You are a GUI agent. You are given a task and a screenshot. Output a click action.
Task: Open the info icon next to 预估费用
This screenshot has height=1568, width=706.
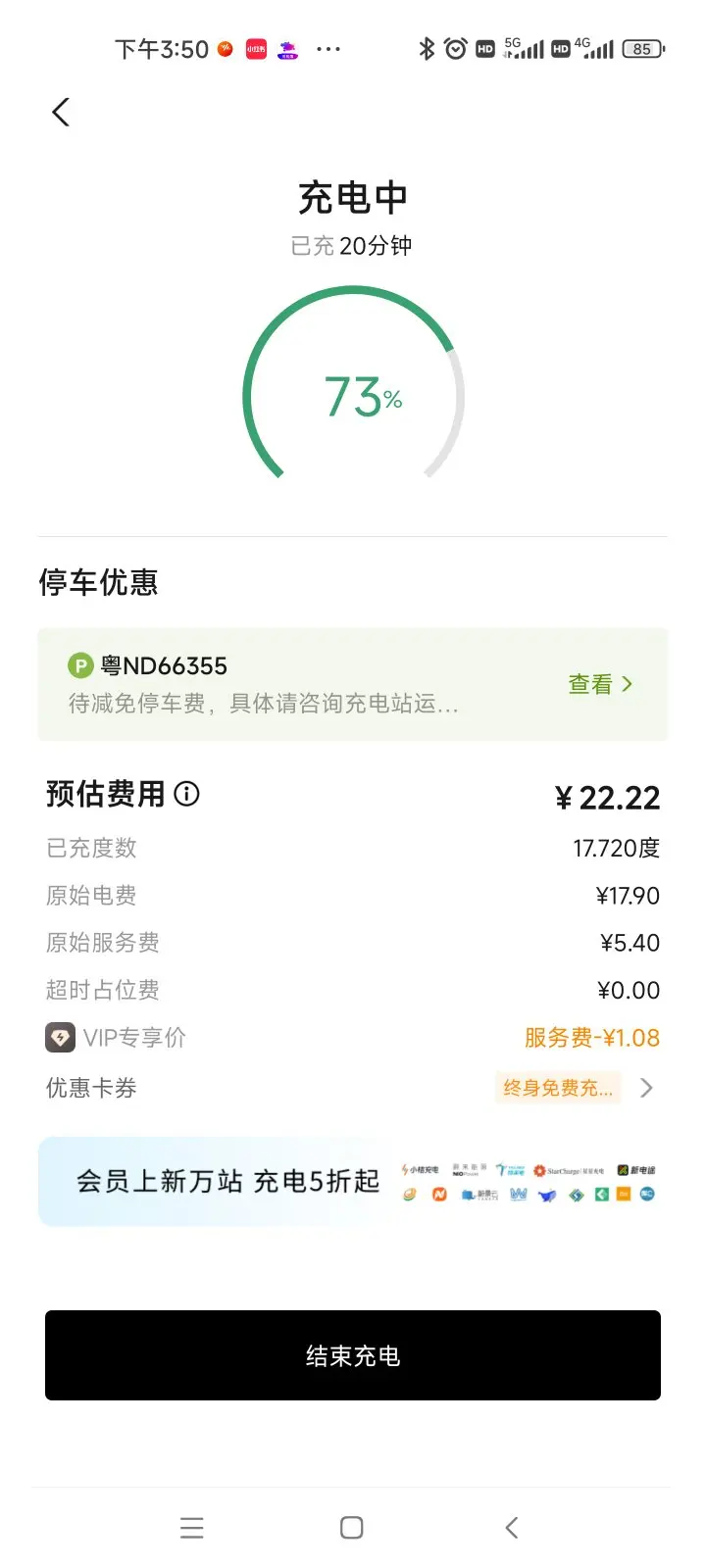click(x=186, y=794)
